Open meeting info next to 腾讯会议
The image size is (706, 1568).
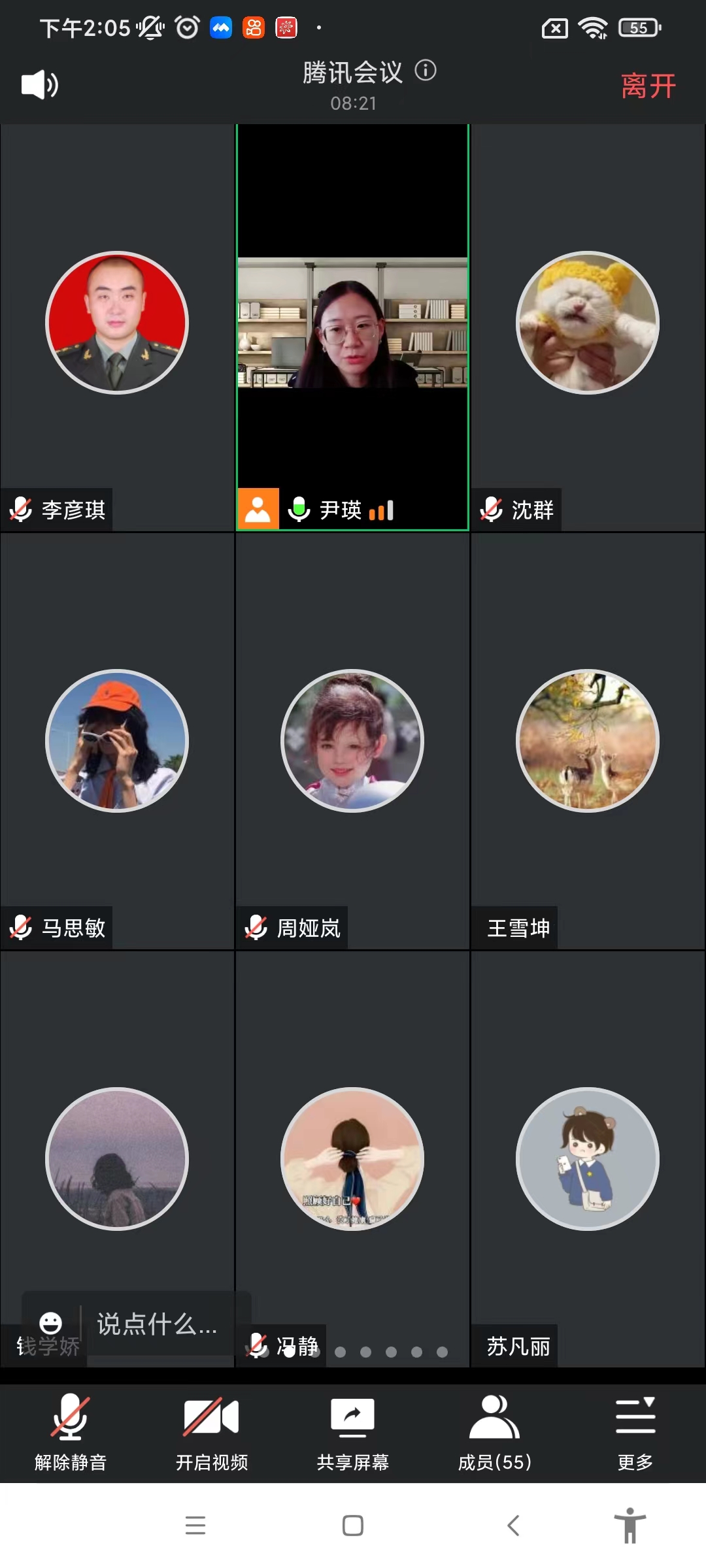pos(426,71)
